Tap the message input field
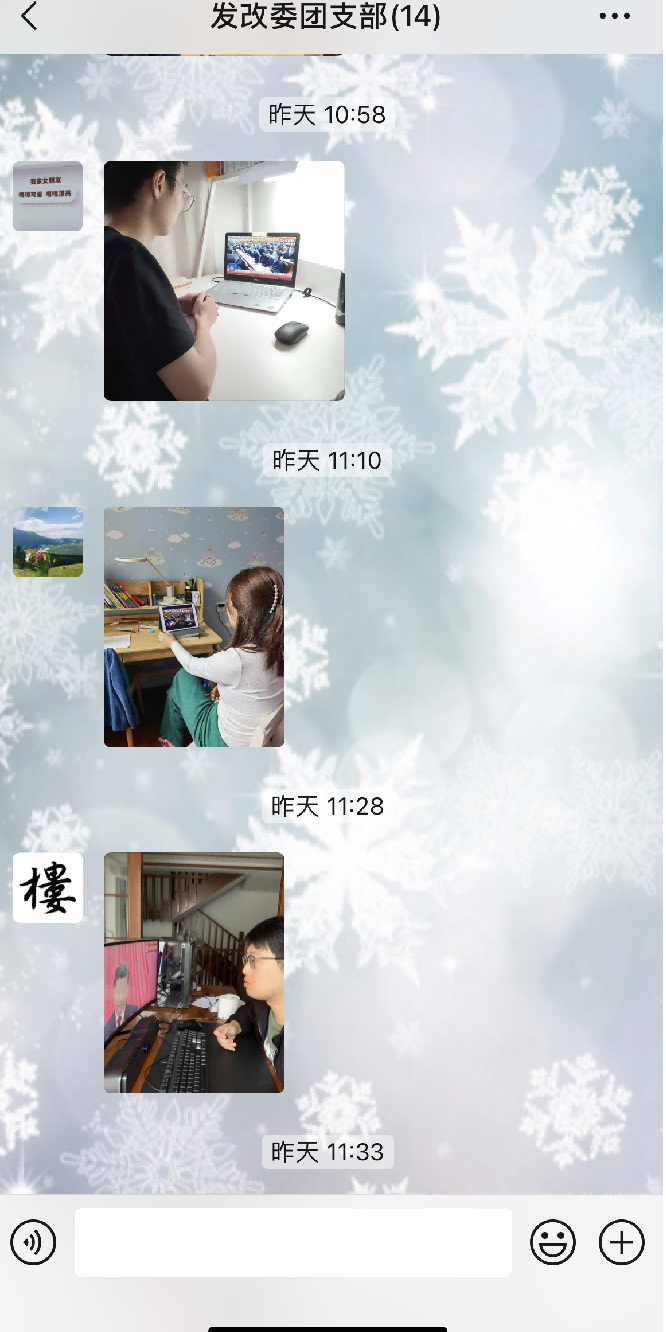The width and height of the screenshot is (666, 1332). click(x=293, y=1243)
